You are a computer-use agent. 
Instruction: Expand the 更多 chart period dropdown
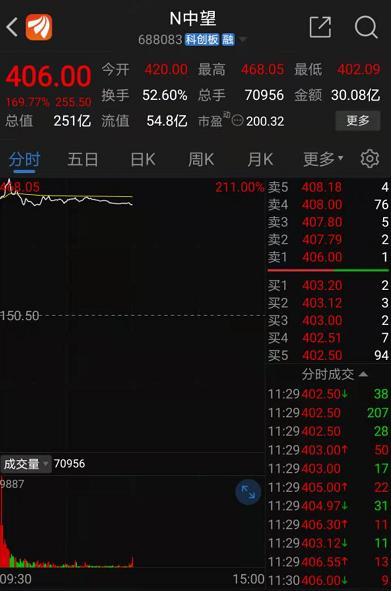click(x=323, y=159)
